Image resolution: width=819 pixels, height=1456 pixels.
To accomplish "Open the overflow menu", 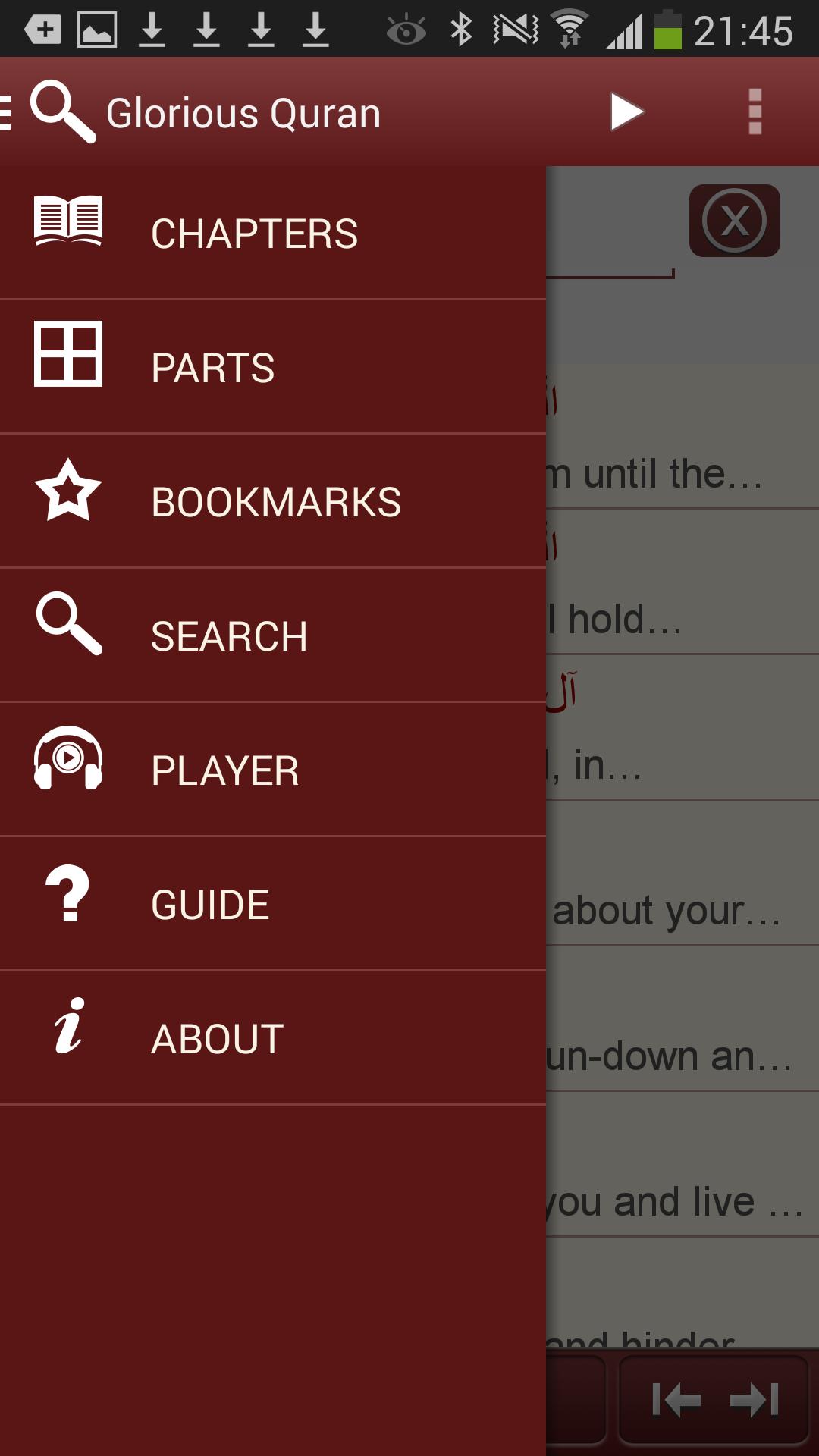I will coord(755,112).
